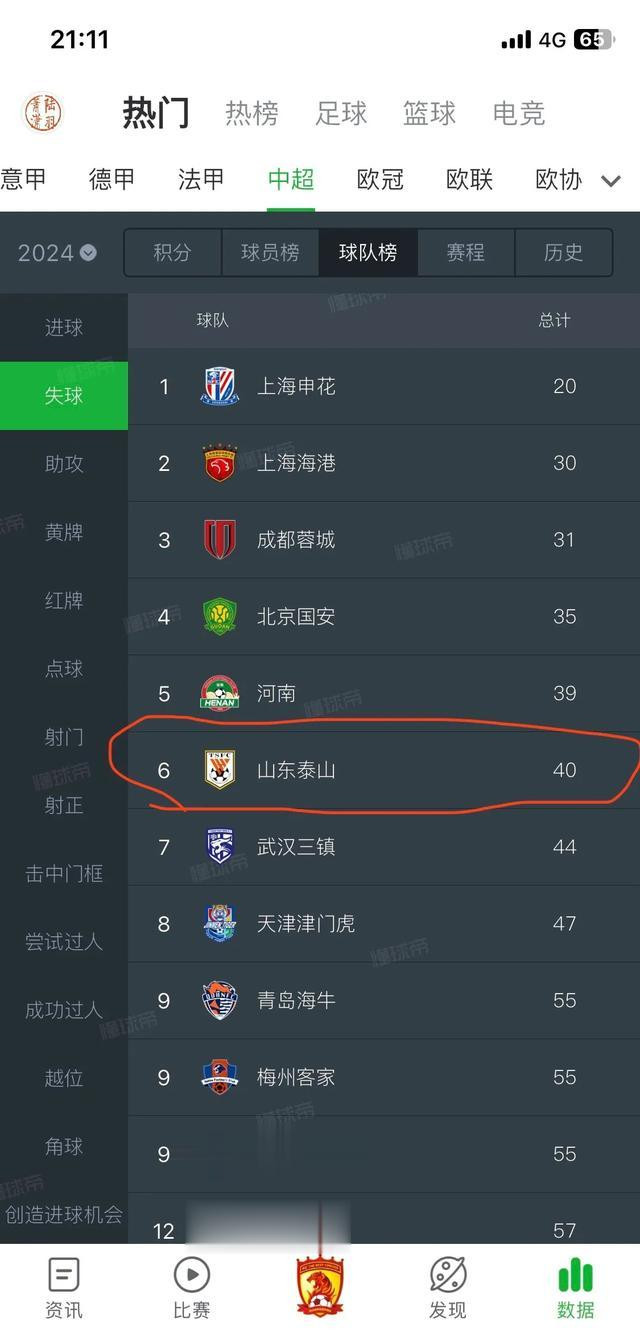The width and height of the screenshot is (640, 1340).
Task: Select the 进球 stat category
Action: pos(64,327)
